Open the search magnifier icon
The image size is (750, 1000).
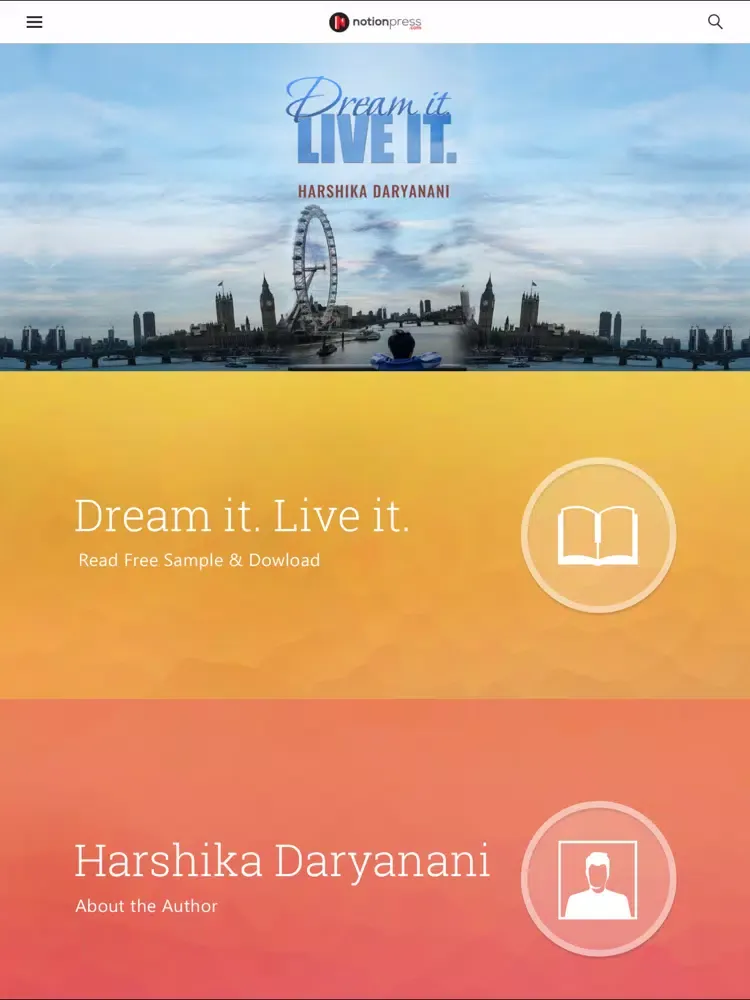715,22
